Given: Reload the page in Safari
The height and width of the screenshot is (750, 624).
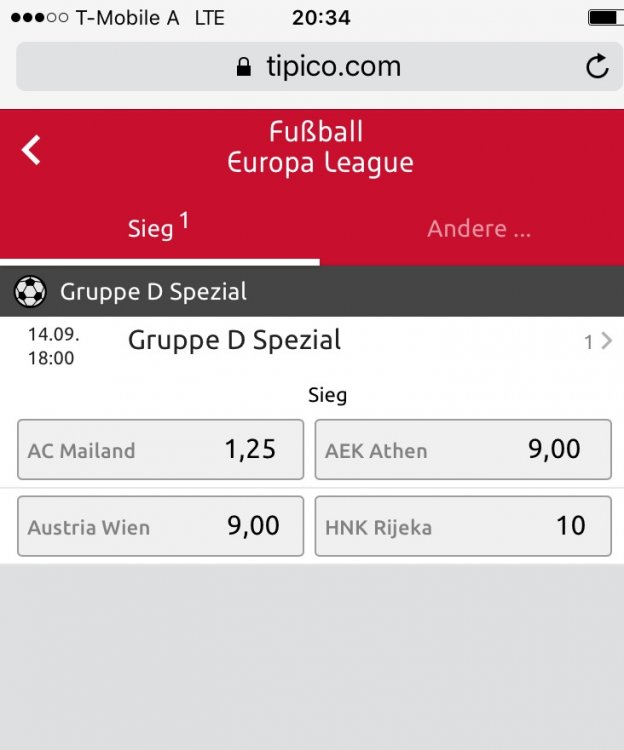Looking at the screenshot, I should pyautogui.click(x=596, y=67).
